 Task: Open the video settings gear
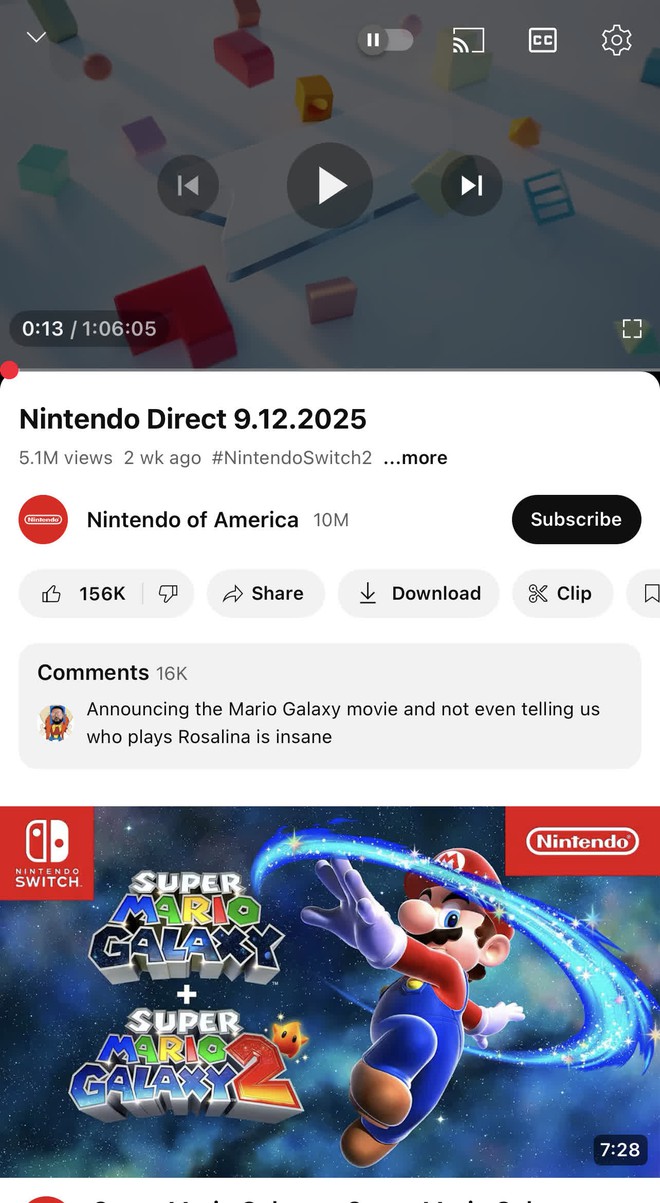pyautogui.click(x=616, y=40)
